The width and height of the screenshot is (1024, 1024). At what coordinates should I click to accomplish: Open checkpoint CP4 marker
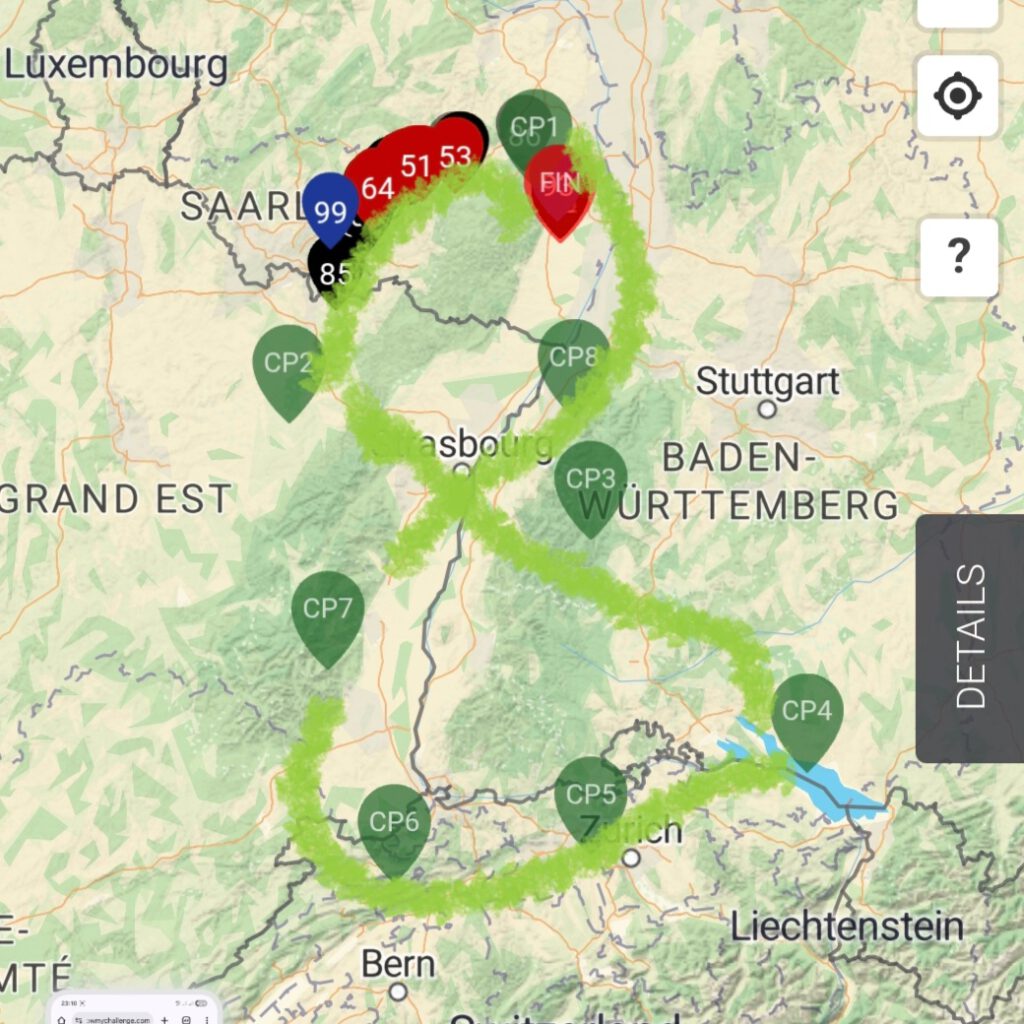click(807, 712)
